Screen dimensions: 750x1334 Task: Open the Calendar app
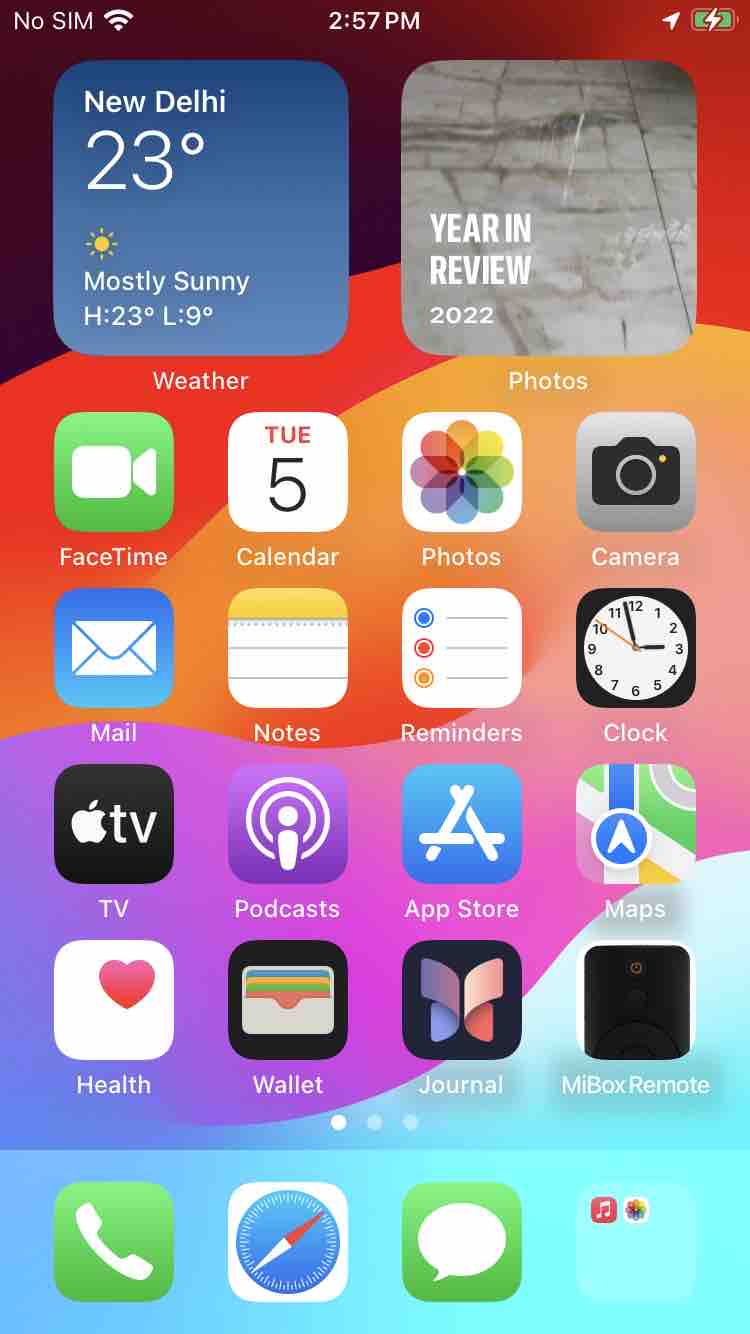point(288,472)
